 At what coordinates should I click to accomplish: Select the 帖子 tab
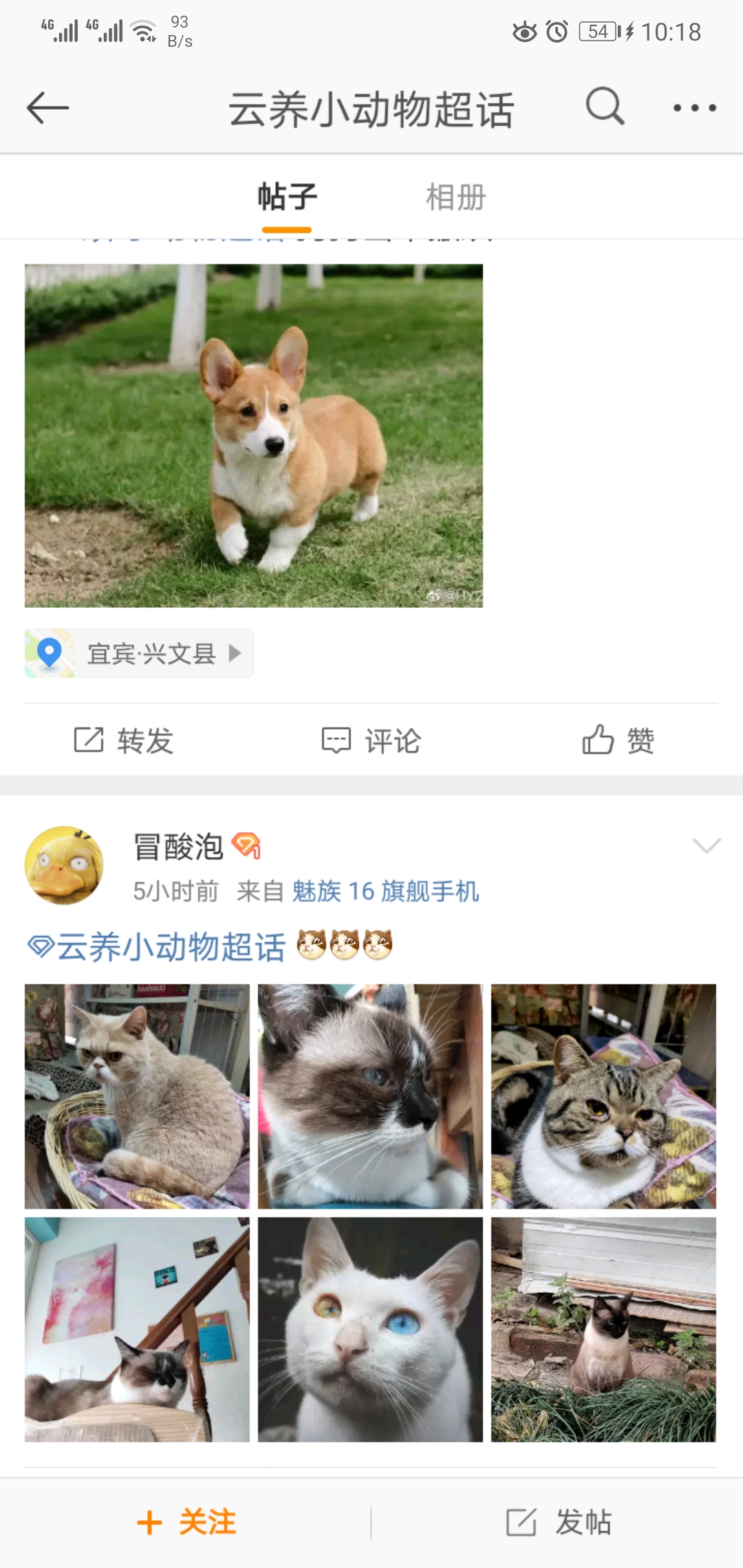tap(287, 198)
